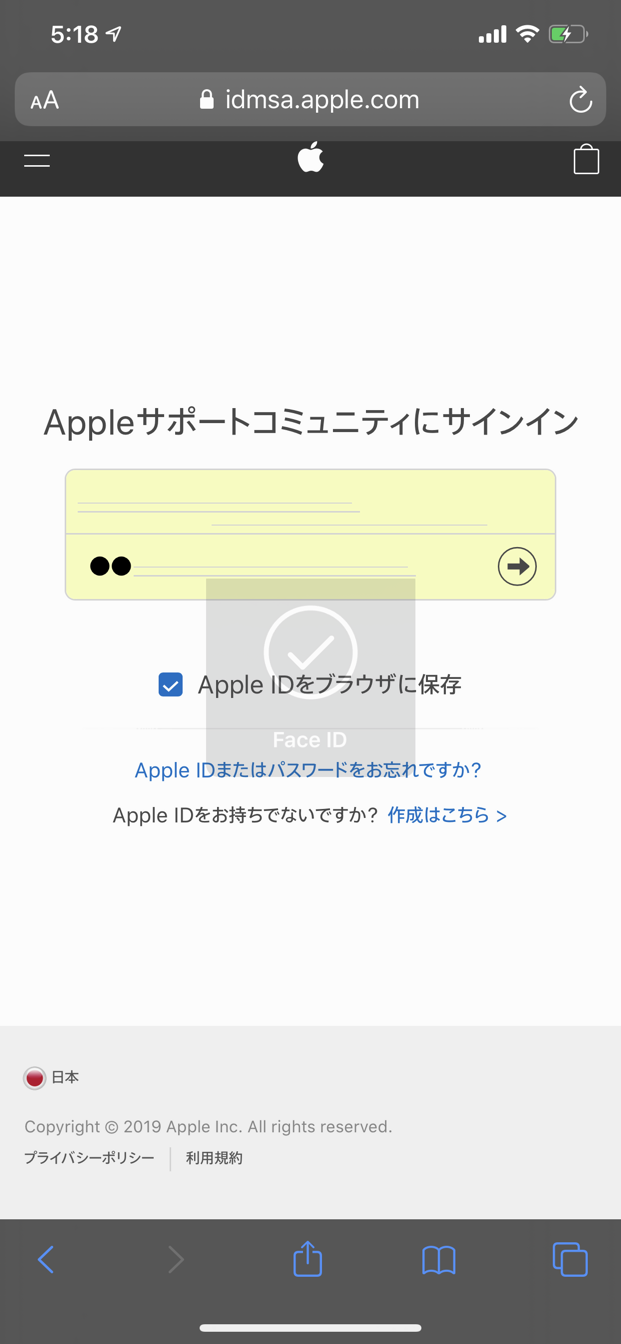The height and width of the screenshot is (1344, 621).
Task: Reload the page
Action: pos(580,100)
